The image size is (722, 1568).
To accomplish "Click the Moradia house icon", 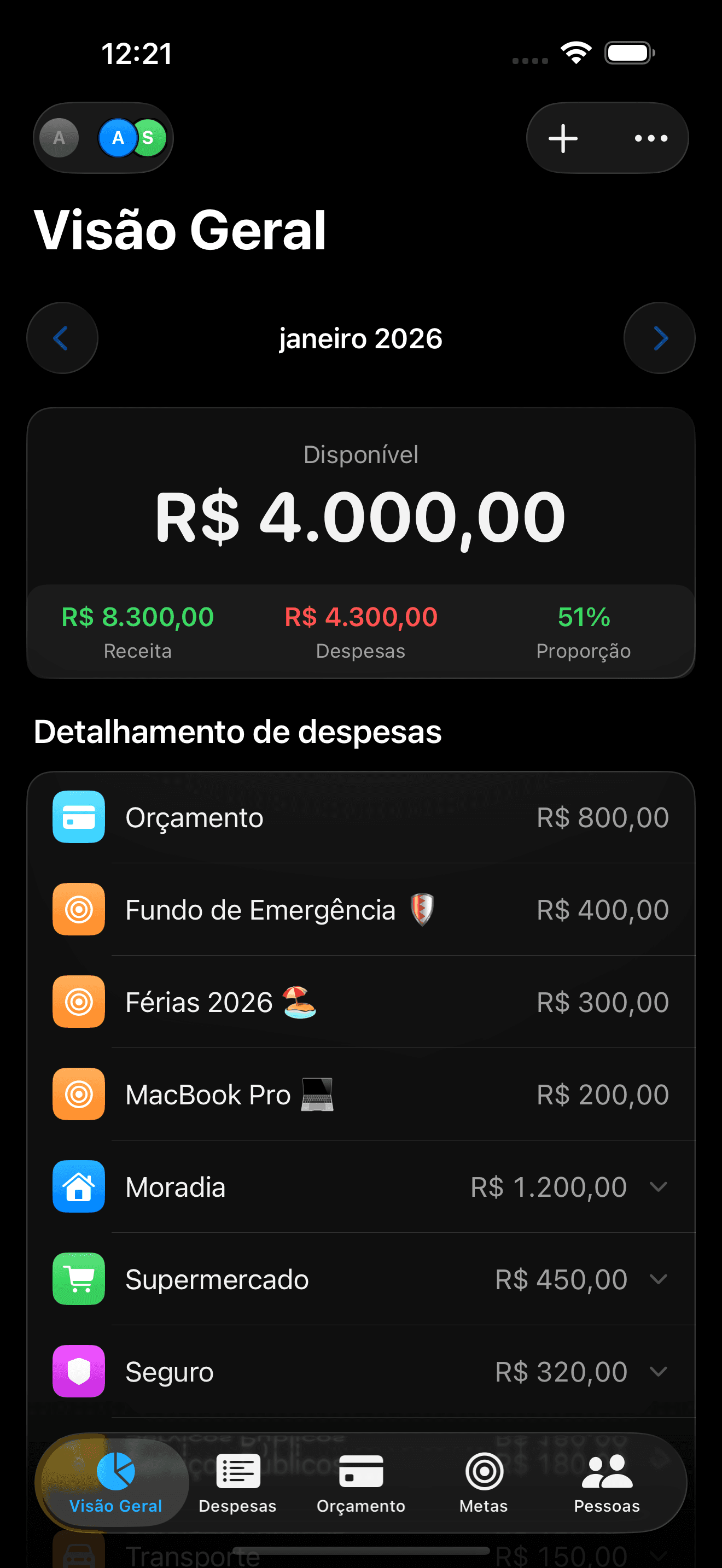I will (x=79, y=1186).
